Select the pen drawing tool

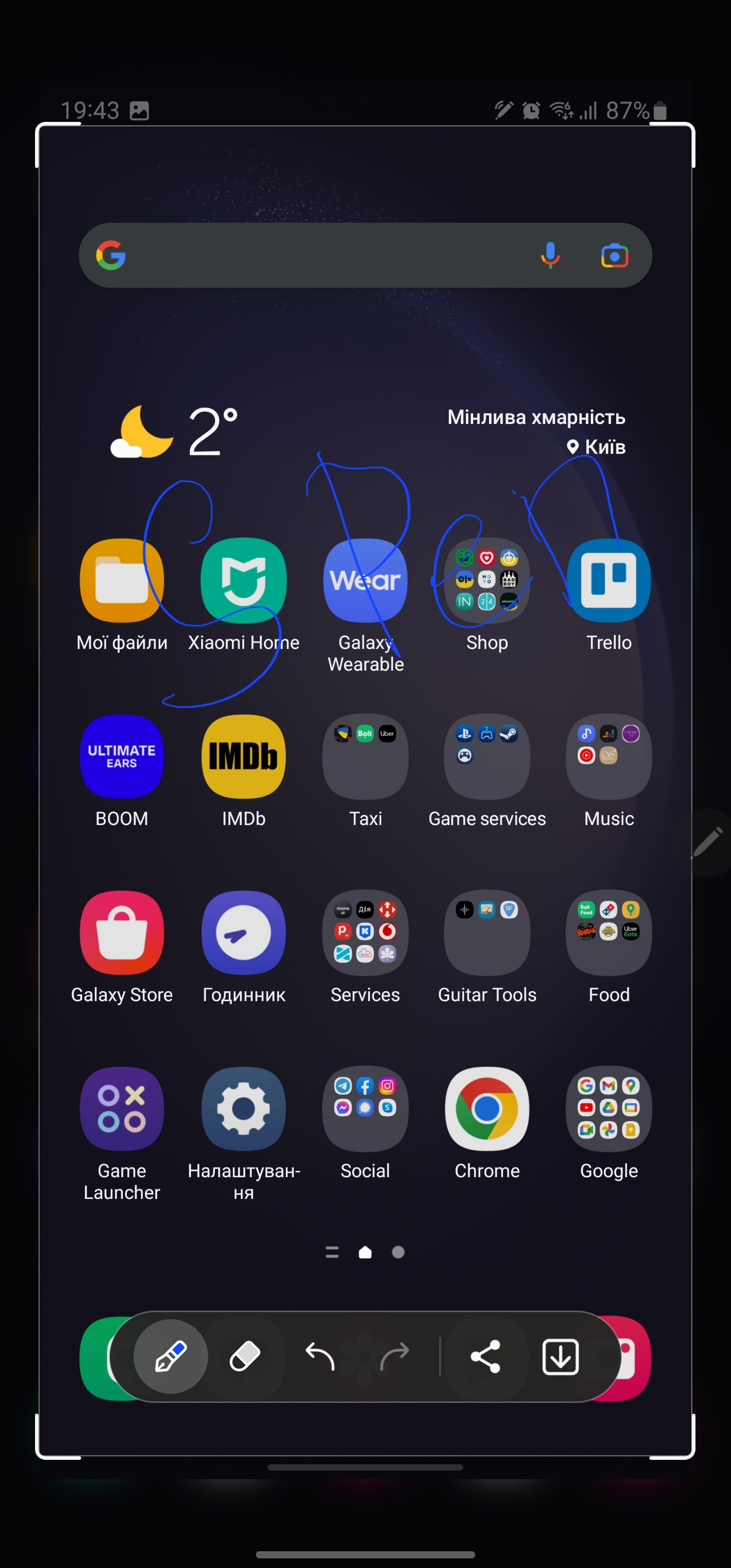coord(171,1357)
